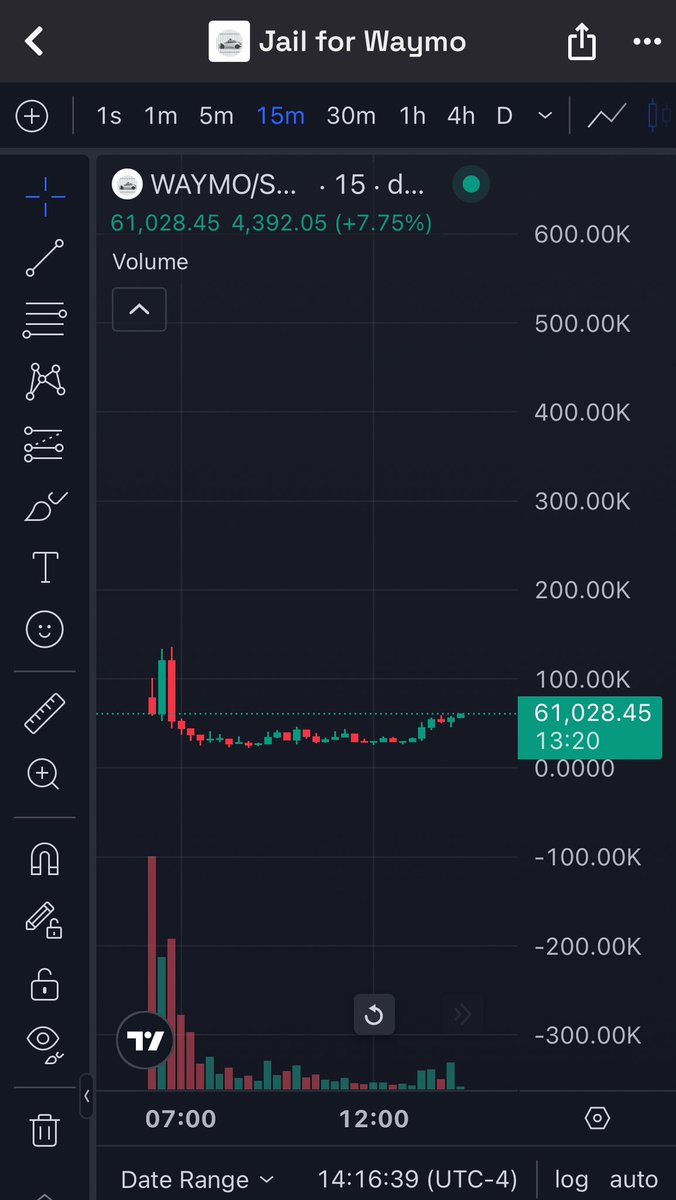Pick the ruler measure tool
This screenshot has width=676, height=1200.
44,715
